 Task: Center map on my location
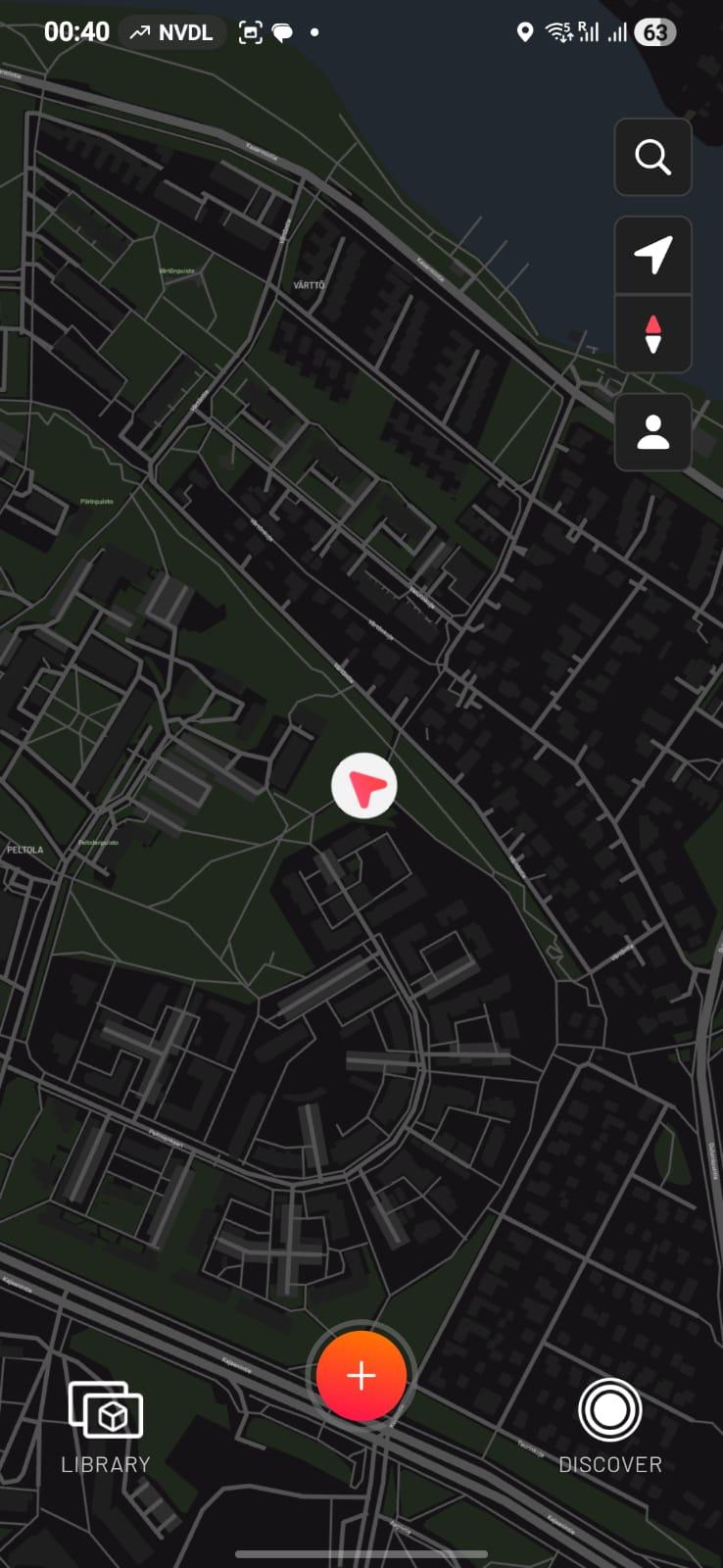[x=652, y=255]
